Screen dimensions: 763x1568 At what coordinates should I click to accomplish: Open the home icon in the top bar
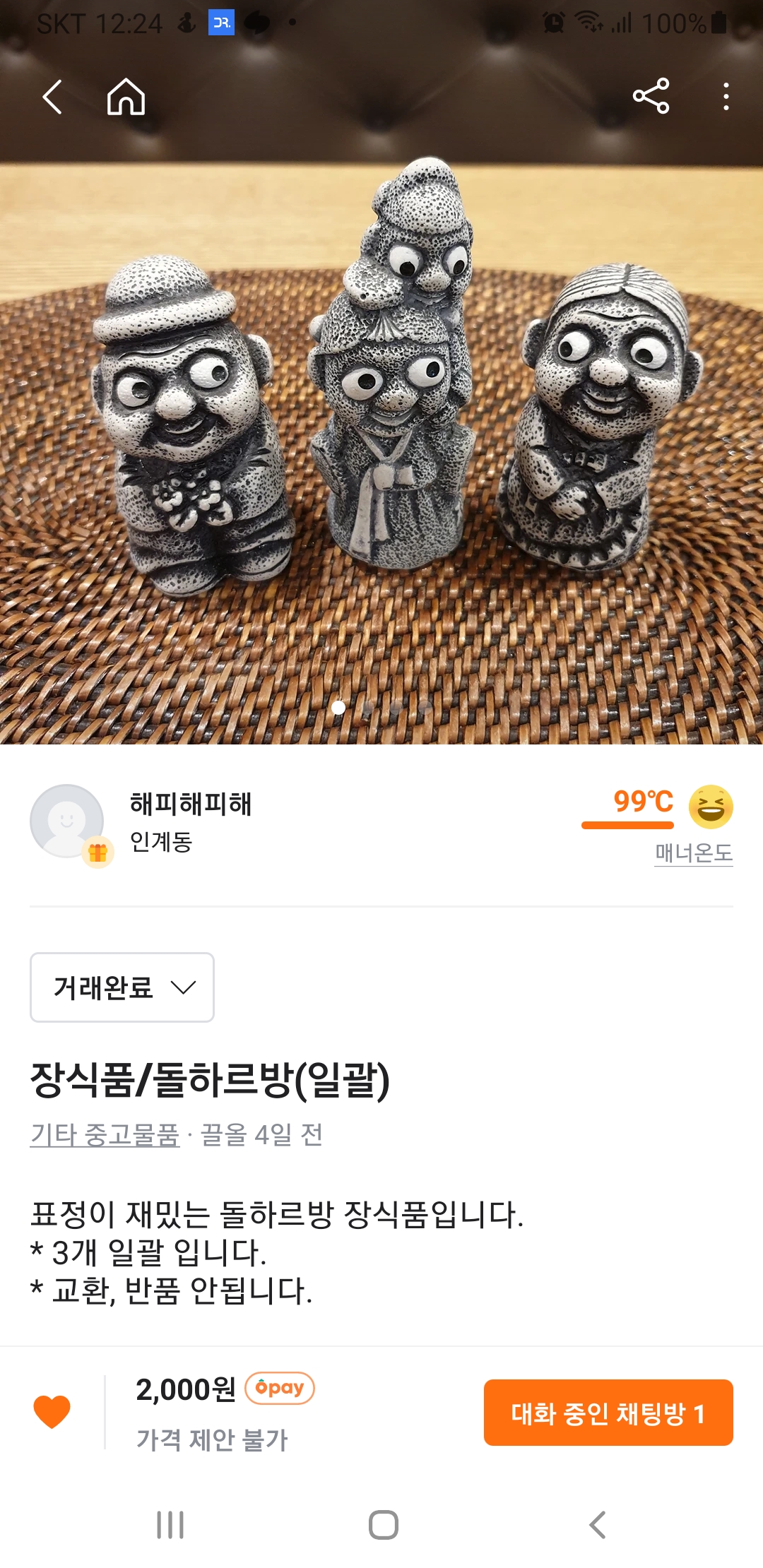[x=126, y=97]
